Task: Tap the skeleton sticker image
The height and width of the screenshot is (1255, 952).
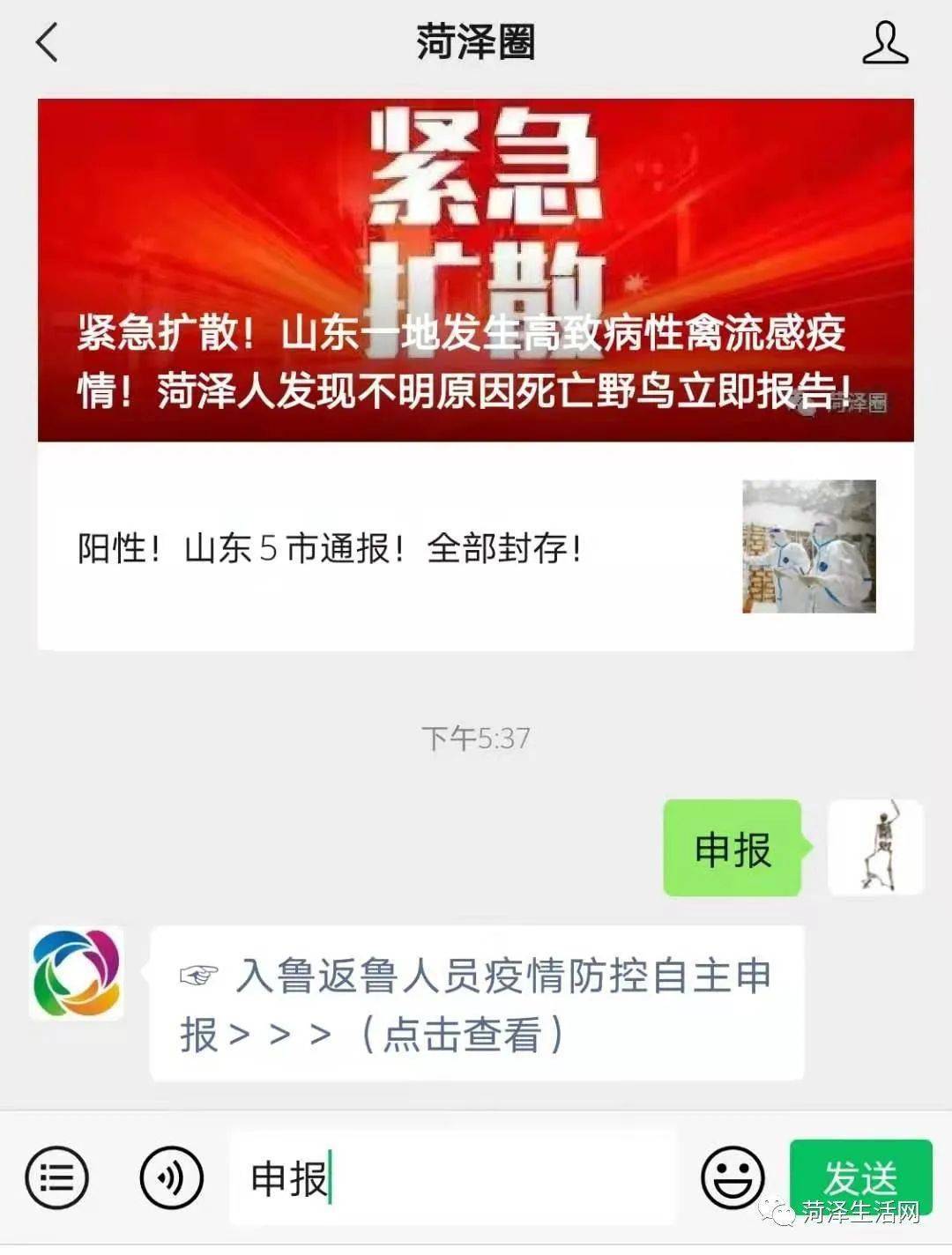Action: (x=874, y=848)
